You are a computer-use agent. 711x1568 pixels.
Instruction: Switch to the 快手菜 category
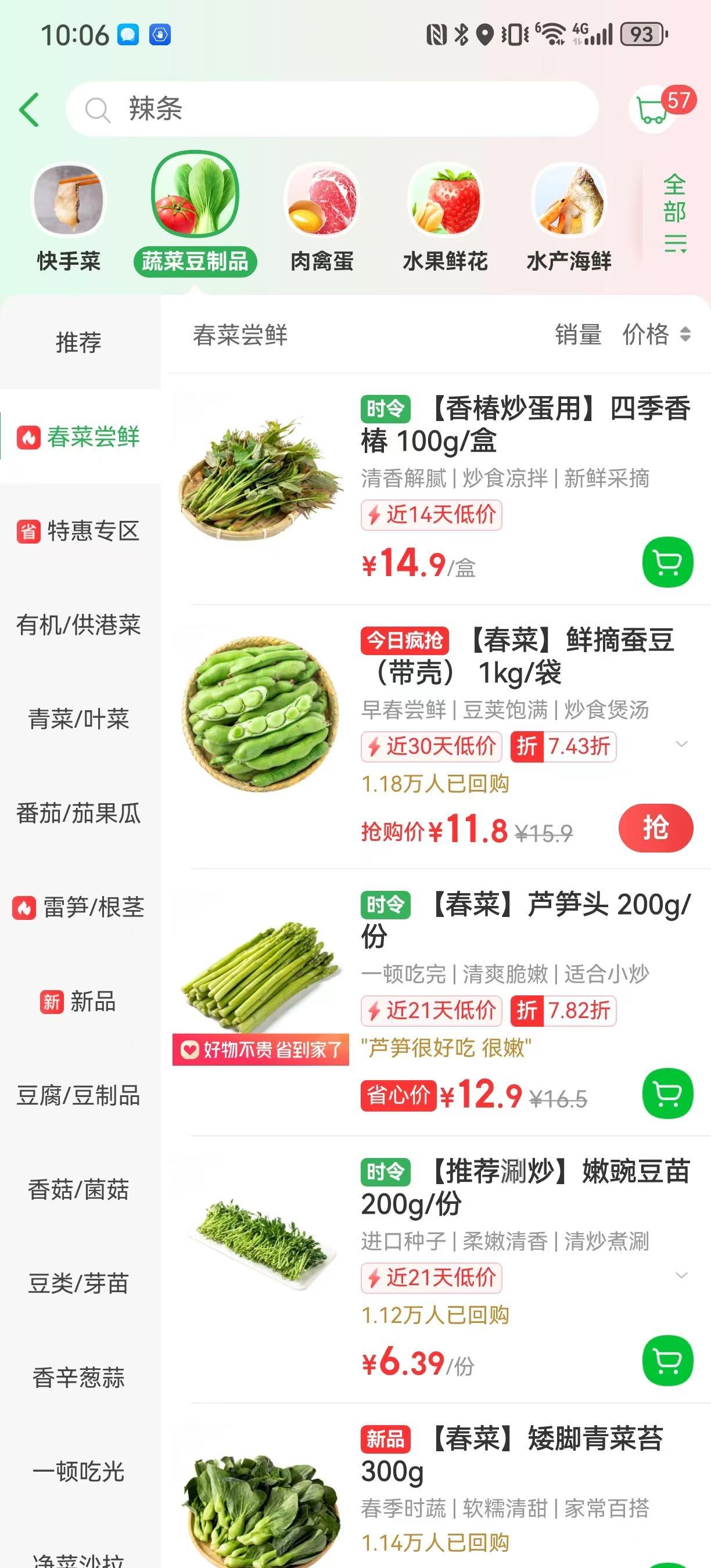(x=69, y=217)
